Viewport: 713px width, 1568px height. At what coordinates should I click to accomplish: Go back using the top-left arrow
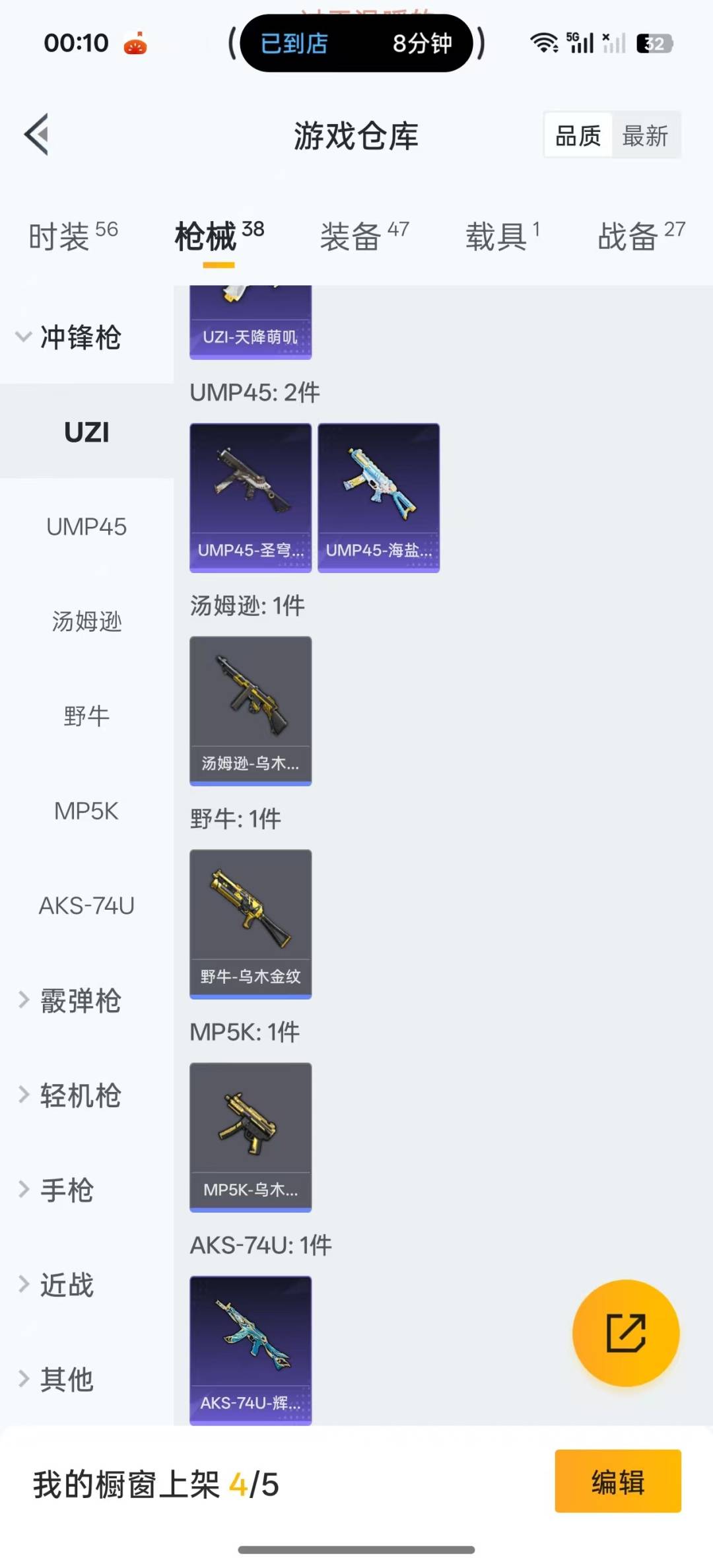[x=38, y=135]
